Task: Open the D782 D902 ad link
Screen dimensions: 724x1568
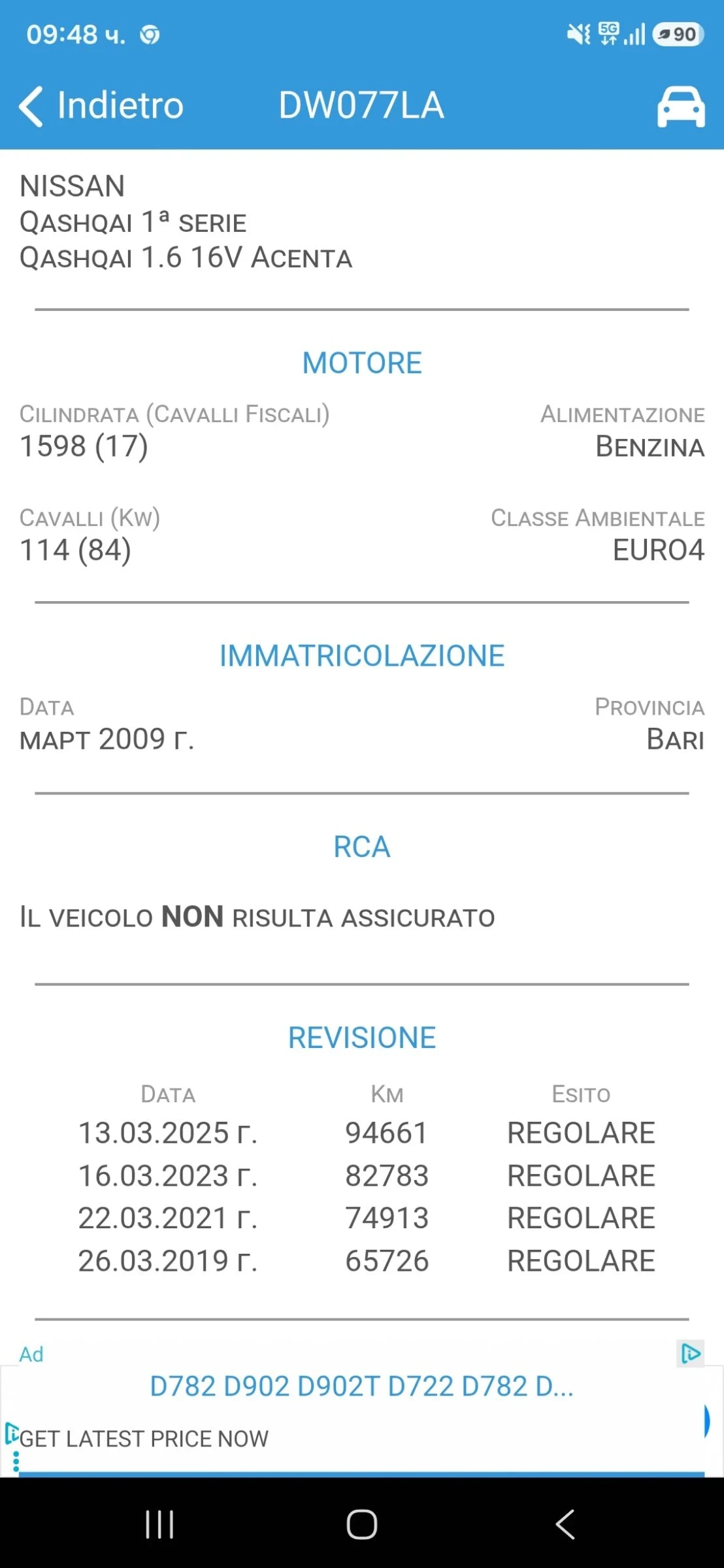Action: [x=361, y=1386]
